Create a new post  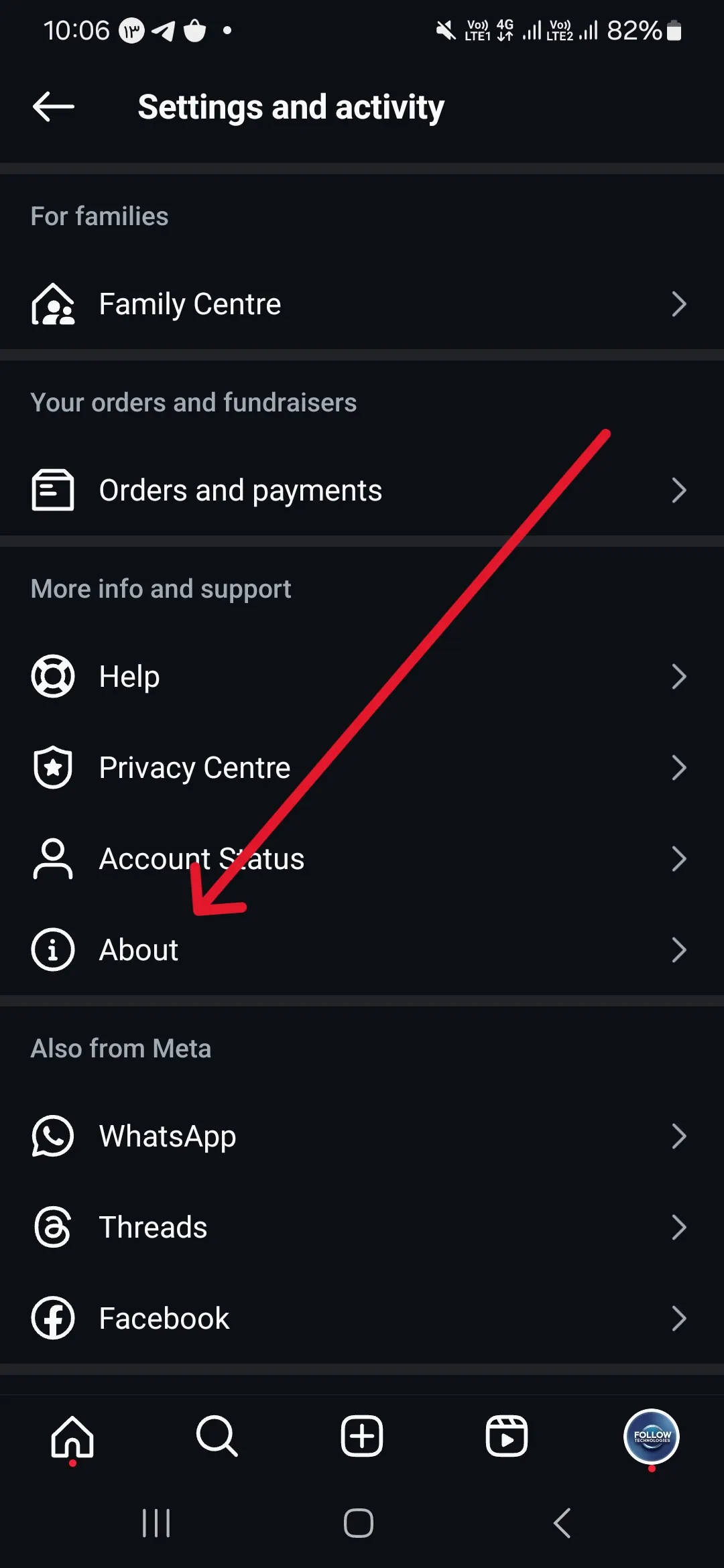tap(362, 1437)
